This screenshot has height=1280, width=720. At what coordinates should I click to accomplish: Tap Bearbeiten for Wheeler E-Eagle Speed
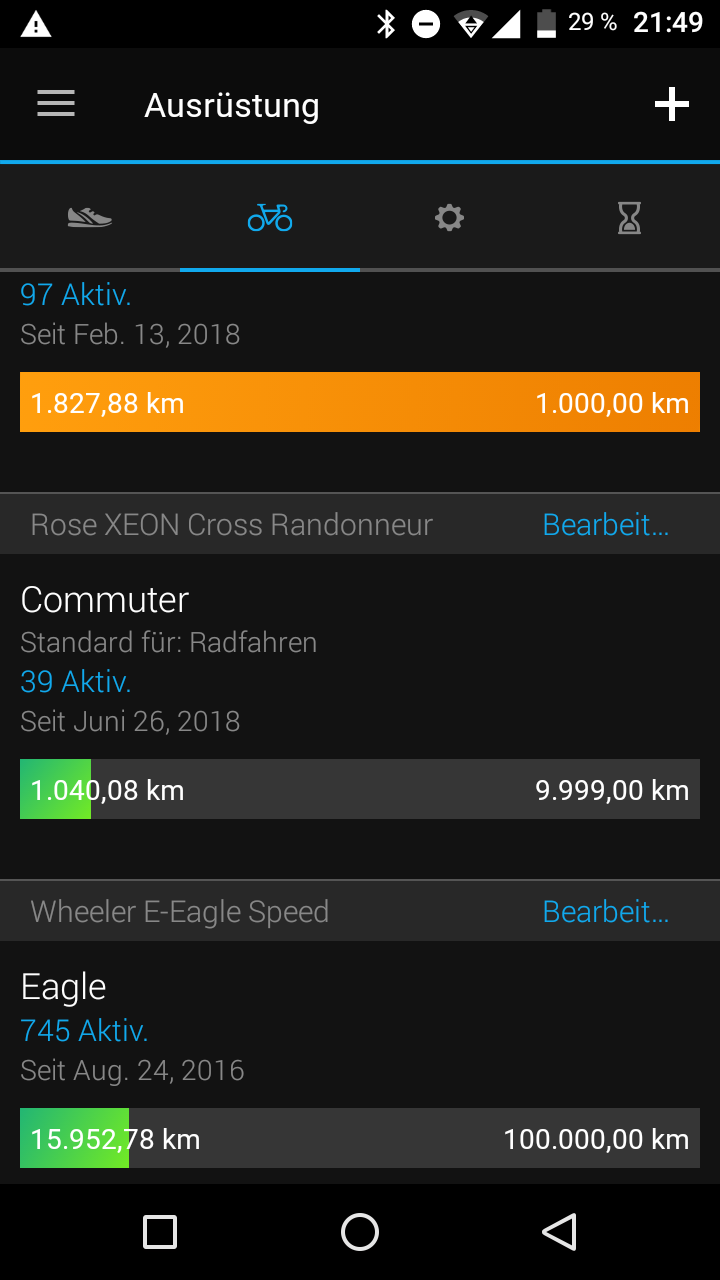[x=605, y=912]
